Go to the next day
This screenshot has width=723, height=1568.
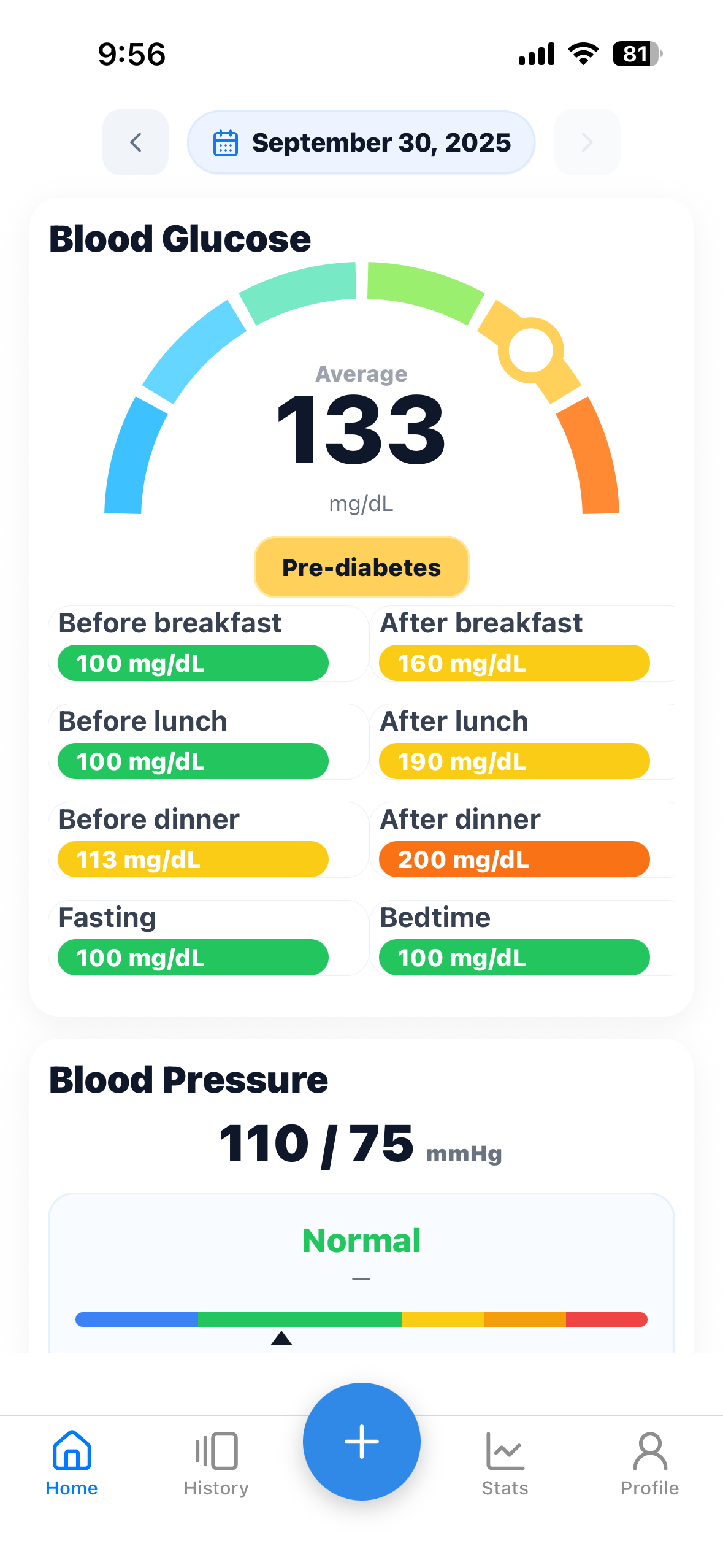[x=587, y=142]
